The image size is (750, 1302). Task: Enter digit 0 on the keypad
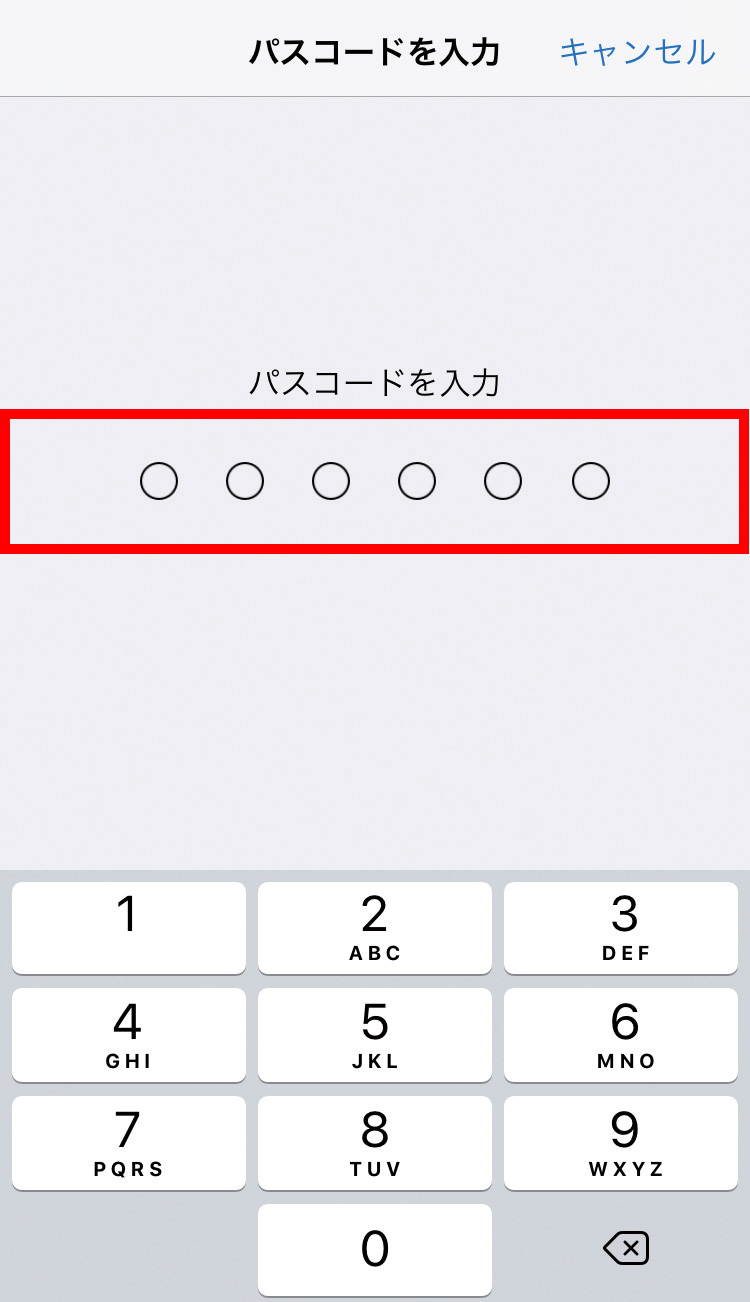375,1250
